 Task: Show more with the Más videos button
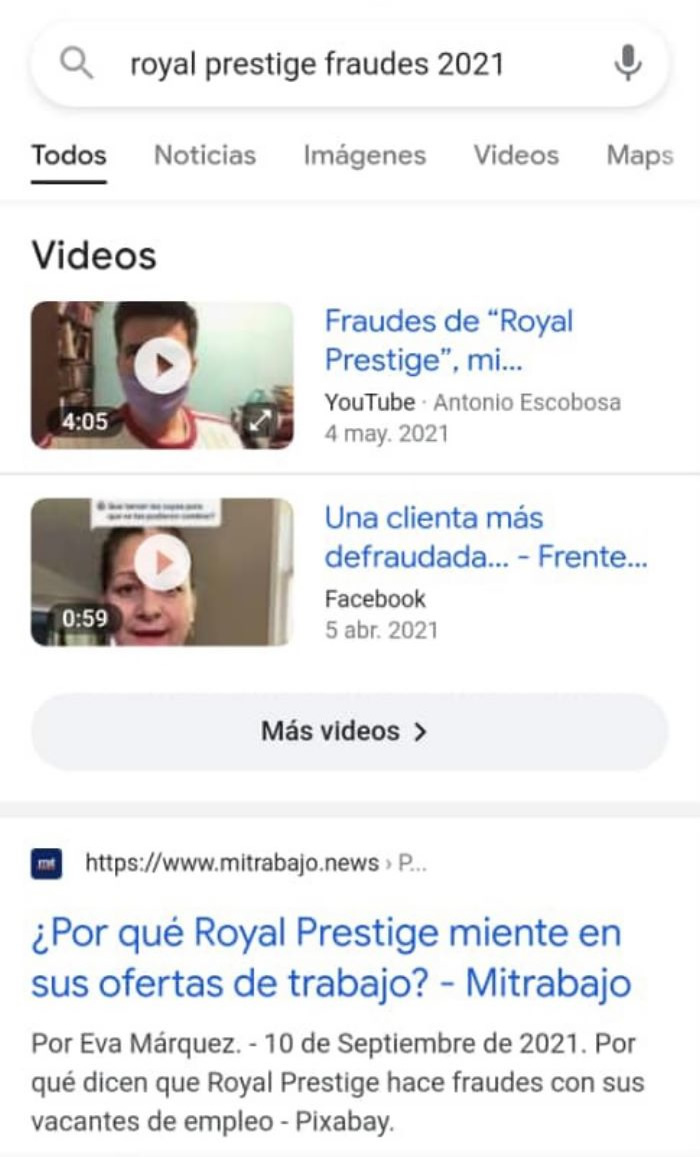click(x=349, y=731)
